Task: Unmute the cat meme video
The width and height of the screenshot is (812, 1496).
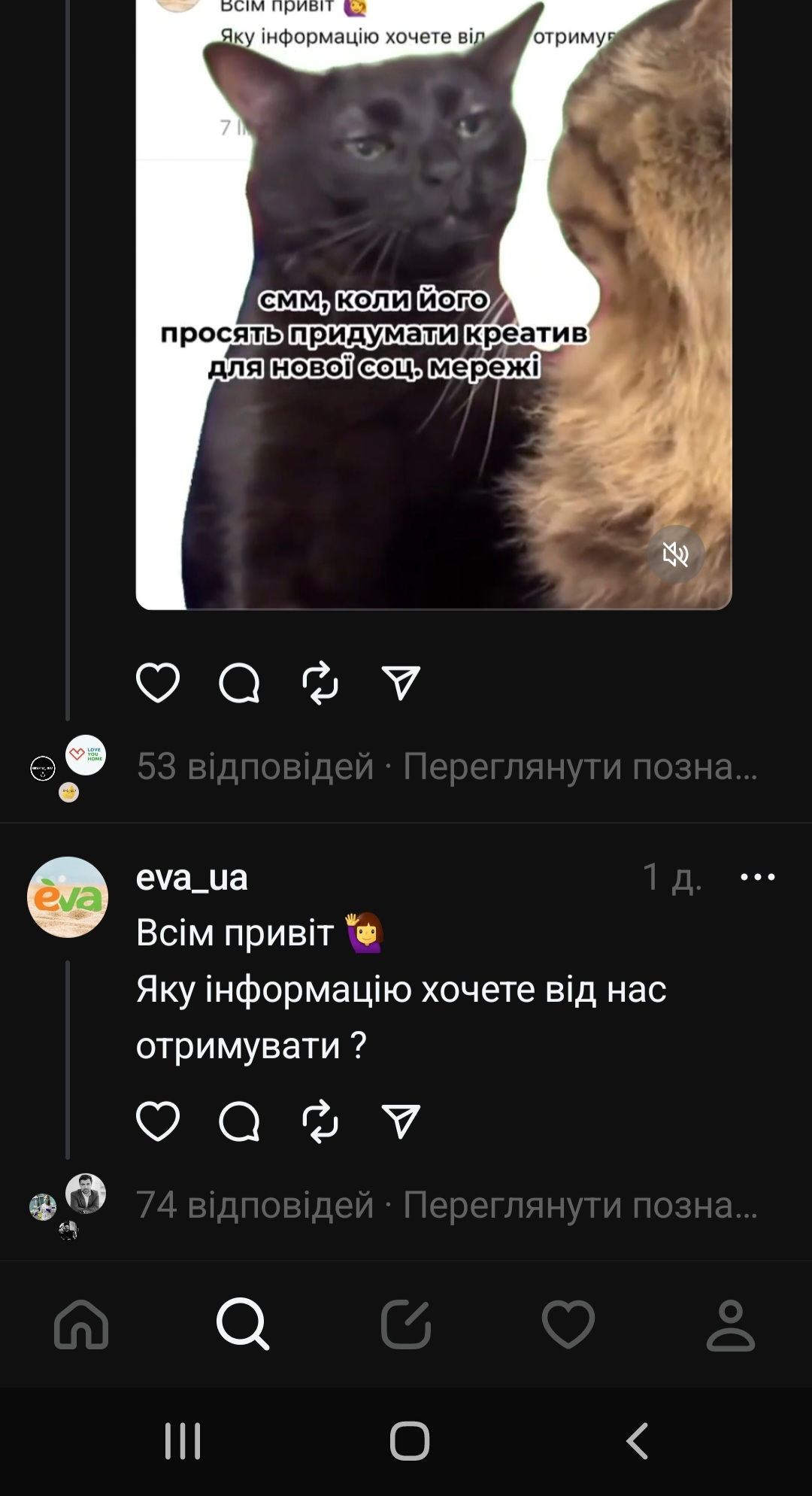Action: click(x=675, y=555)
